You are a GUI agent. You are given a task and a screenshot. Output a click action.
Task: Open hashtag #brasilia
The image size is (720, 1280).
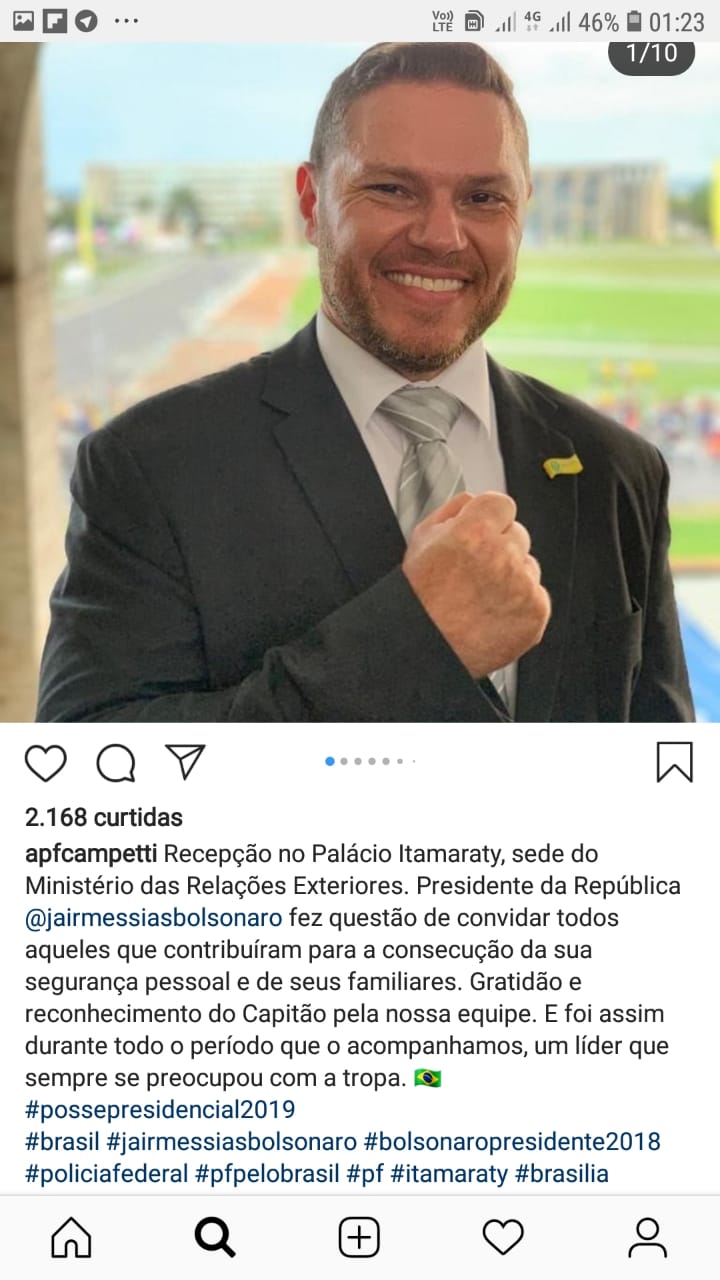[561, 1173]
